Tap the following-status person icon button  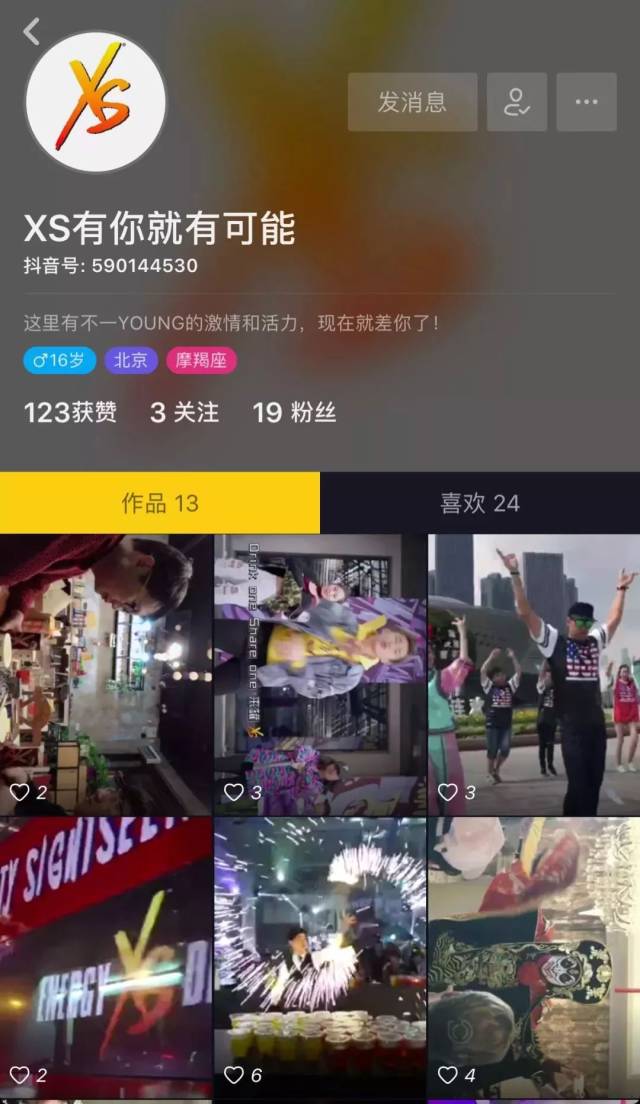point(516,102)
